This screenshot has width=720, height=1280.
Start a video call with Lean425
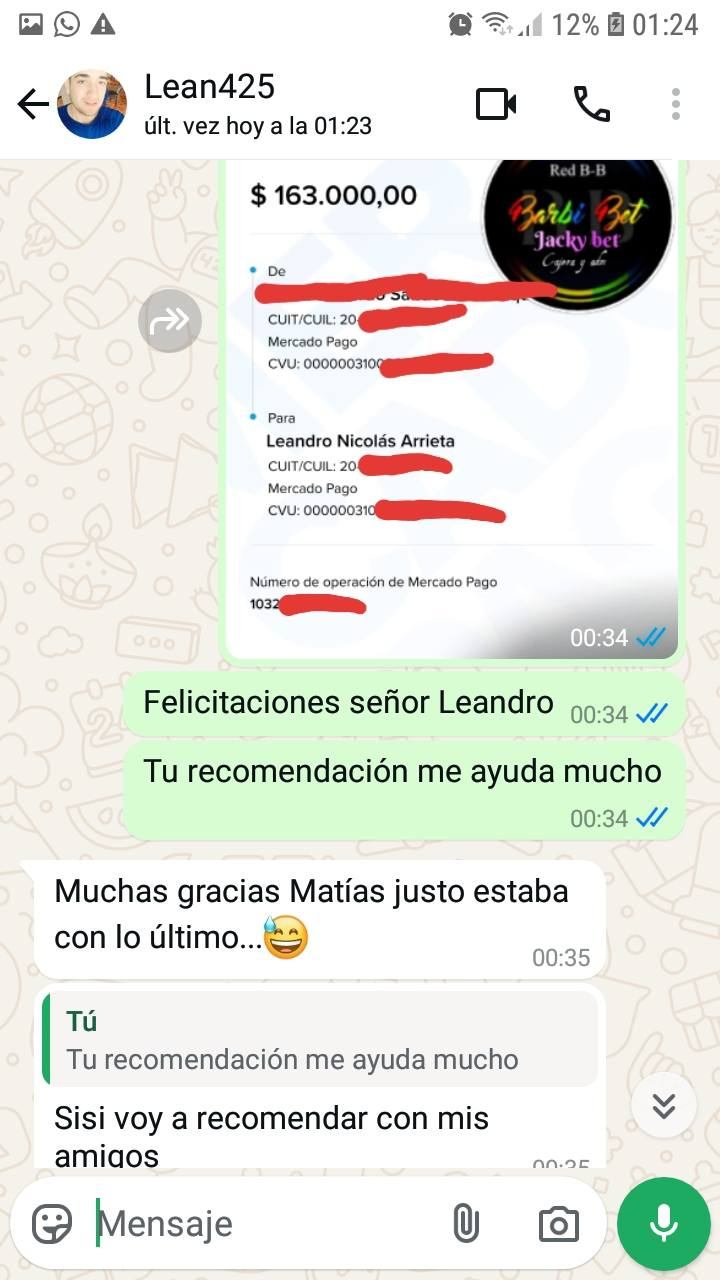(x=496, y=104)
